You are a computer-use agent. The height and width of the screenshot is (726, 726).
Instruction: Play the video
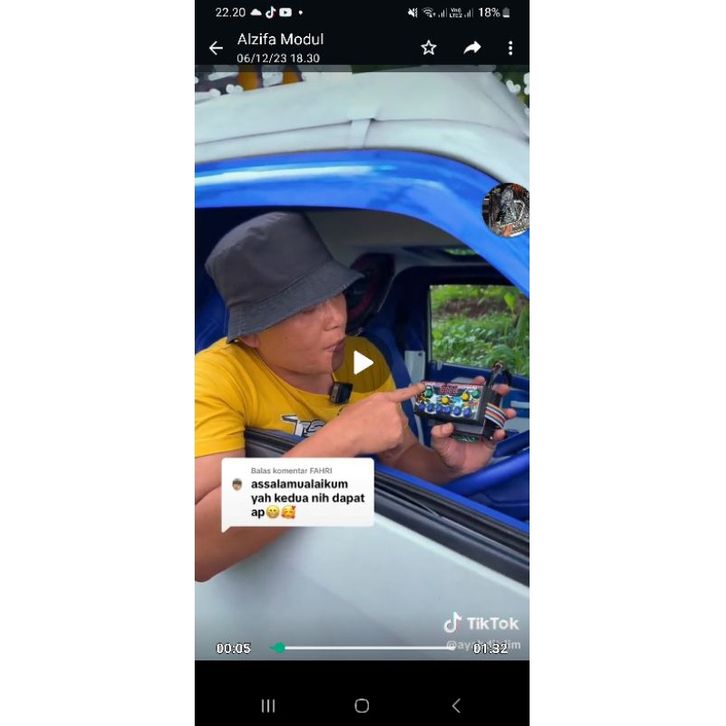(362, 363)
